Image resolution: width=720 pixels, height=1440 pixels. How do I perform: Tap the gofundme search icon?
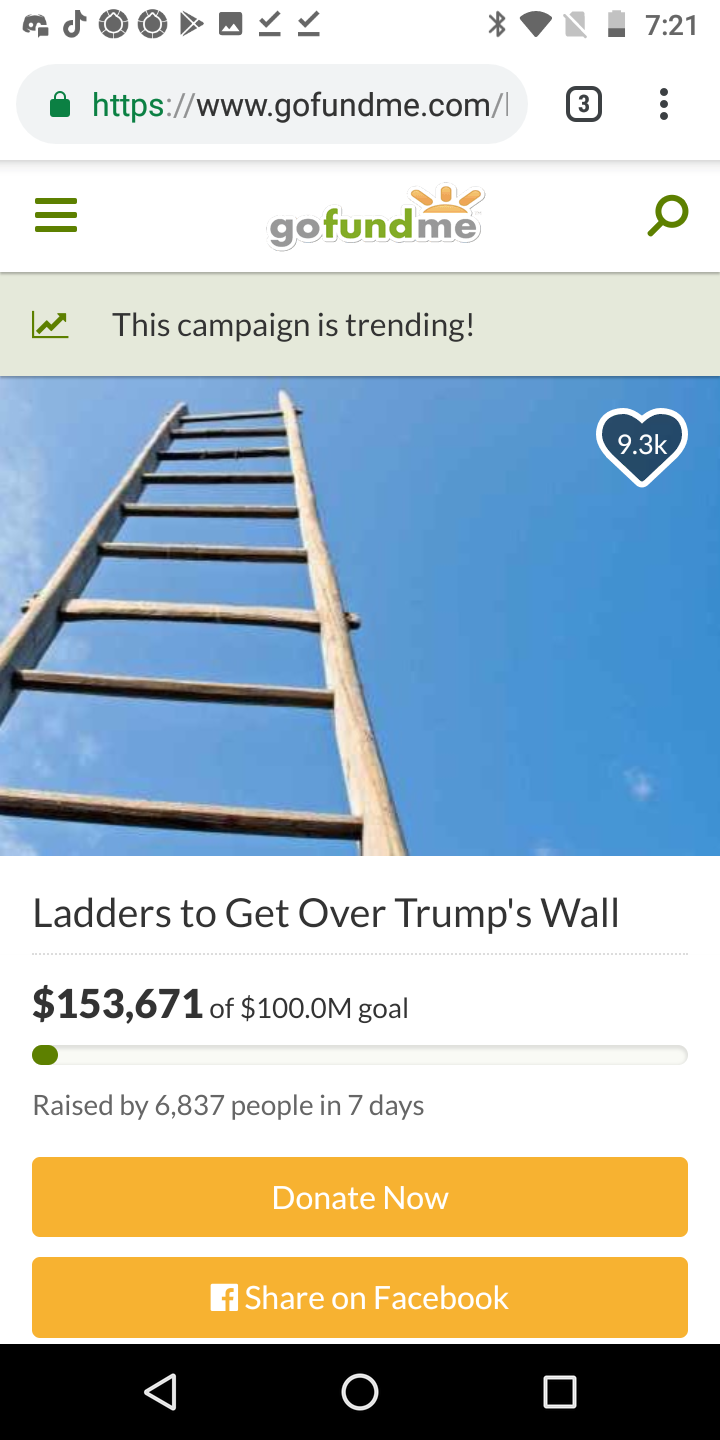click(x=667, y=215)
